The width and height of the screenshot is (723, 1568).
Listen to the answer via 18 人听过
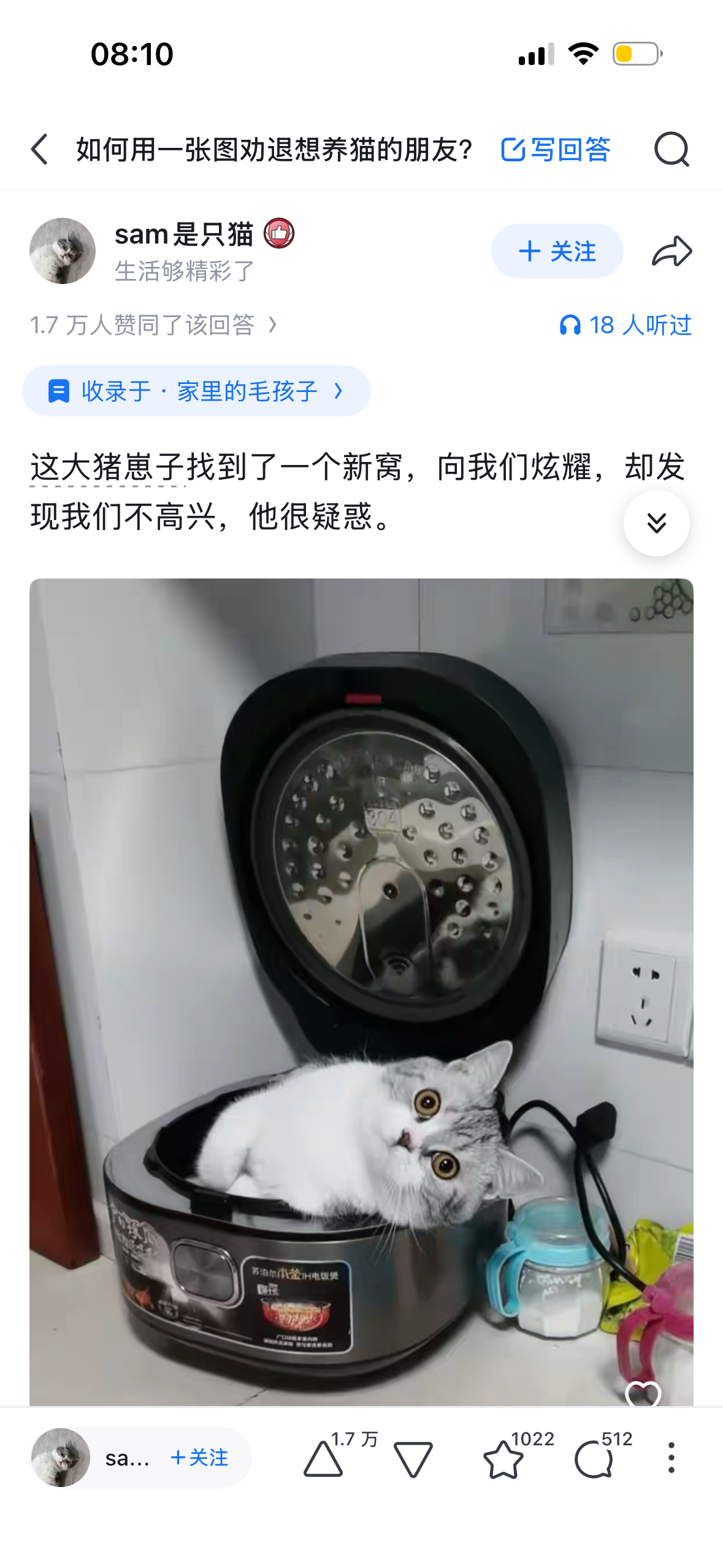625,325
